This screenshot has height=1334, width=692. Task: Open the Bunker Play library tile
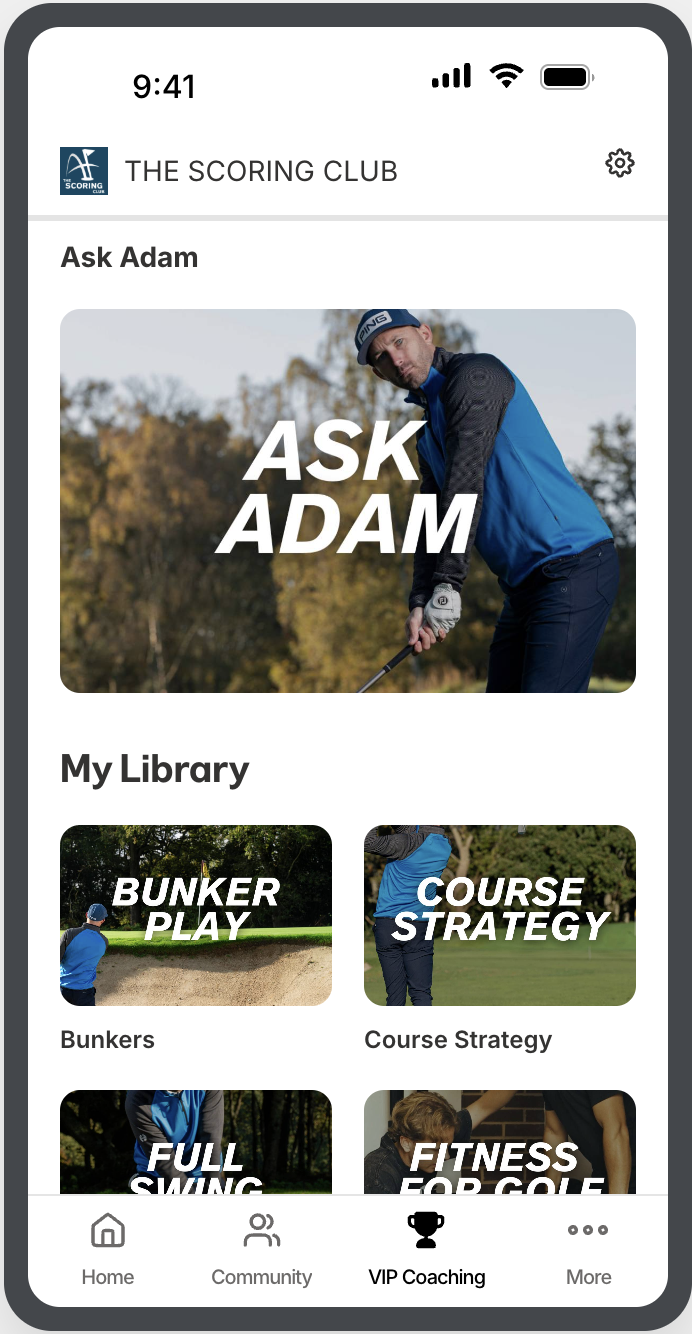tap(196, 915)
